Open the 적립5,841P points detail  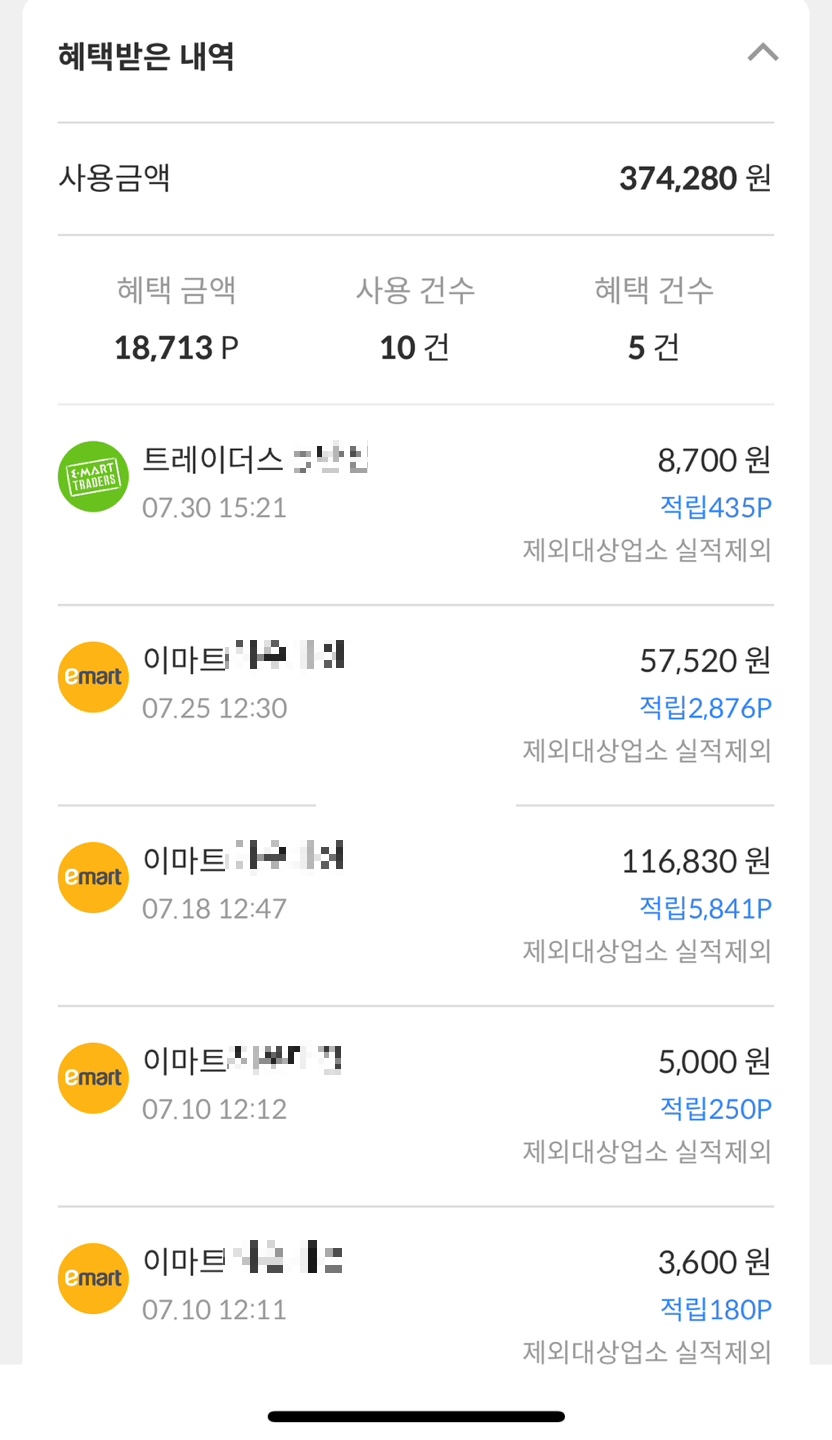pos(705,910)
